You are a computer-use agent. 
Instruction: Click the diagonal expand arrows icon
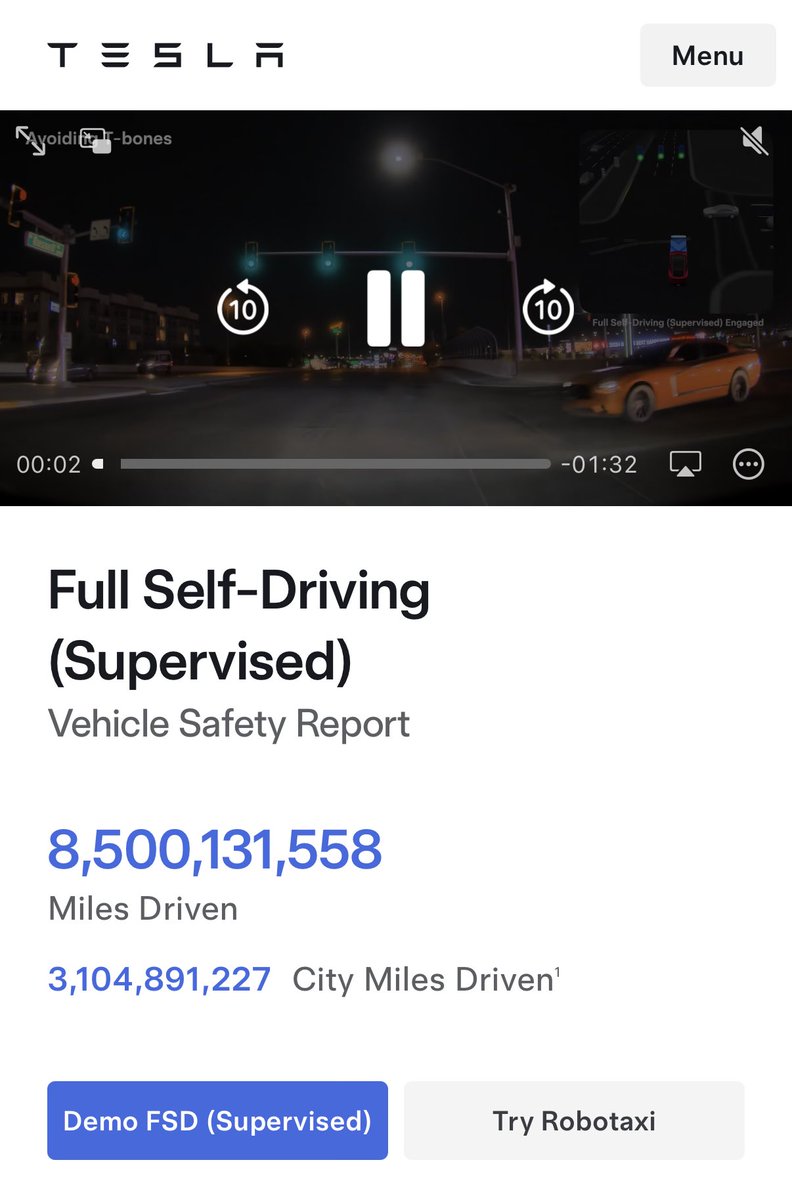point(31,140)
